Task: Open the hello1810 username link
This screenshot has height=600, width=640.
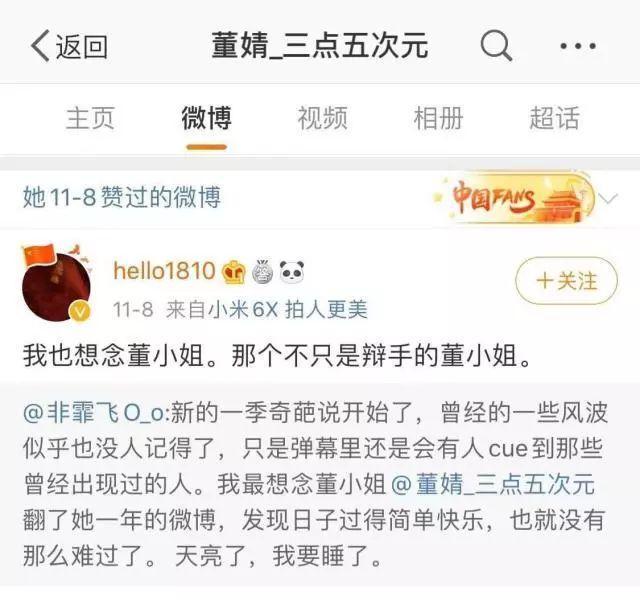Action: (x=164, y=270)
